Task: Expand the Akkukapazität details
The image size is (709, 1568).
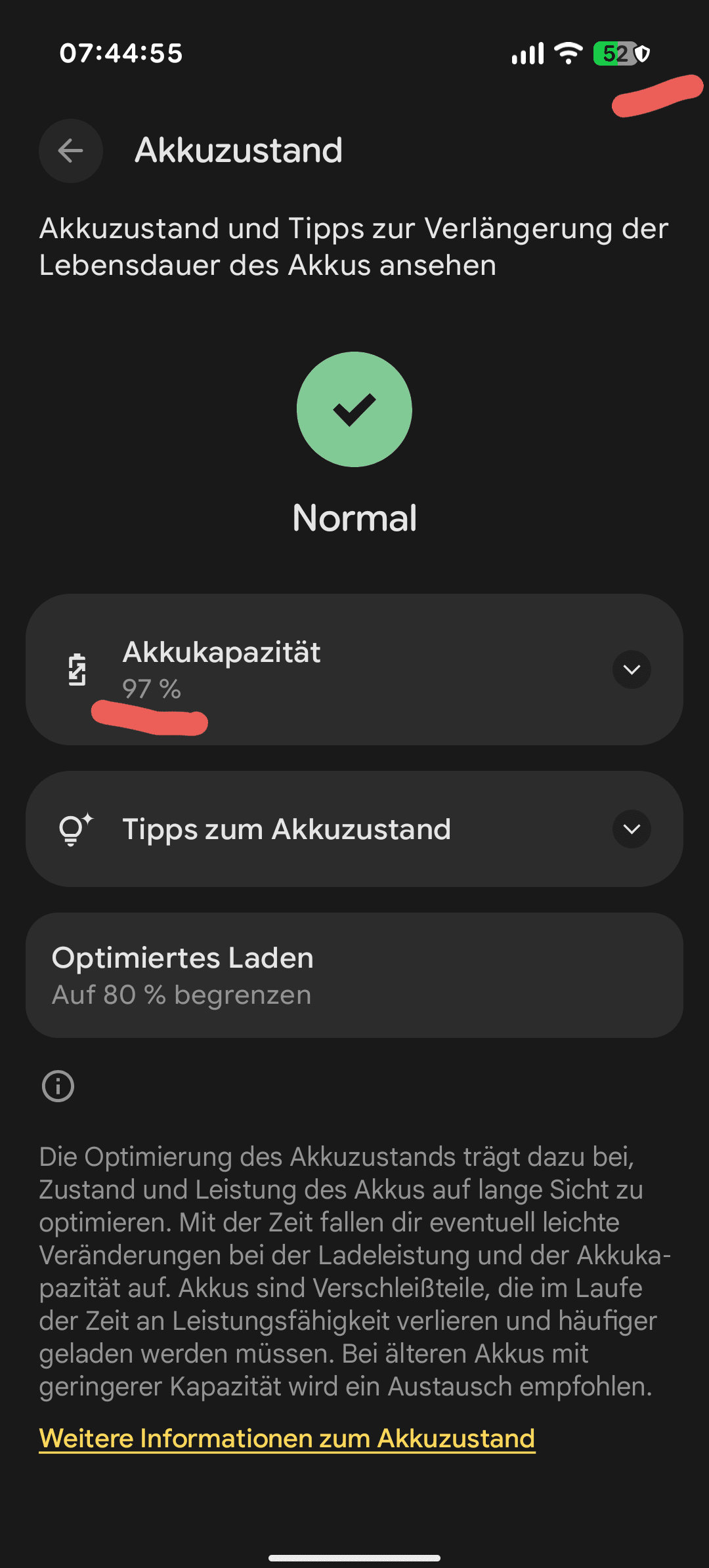Action: (x=631, y=670)
